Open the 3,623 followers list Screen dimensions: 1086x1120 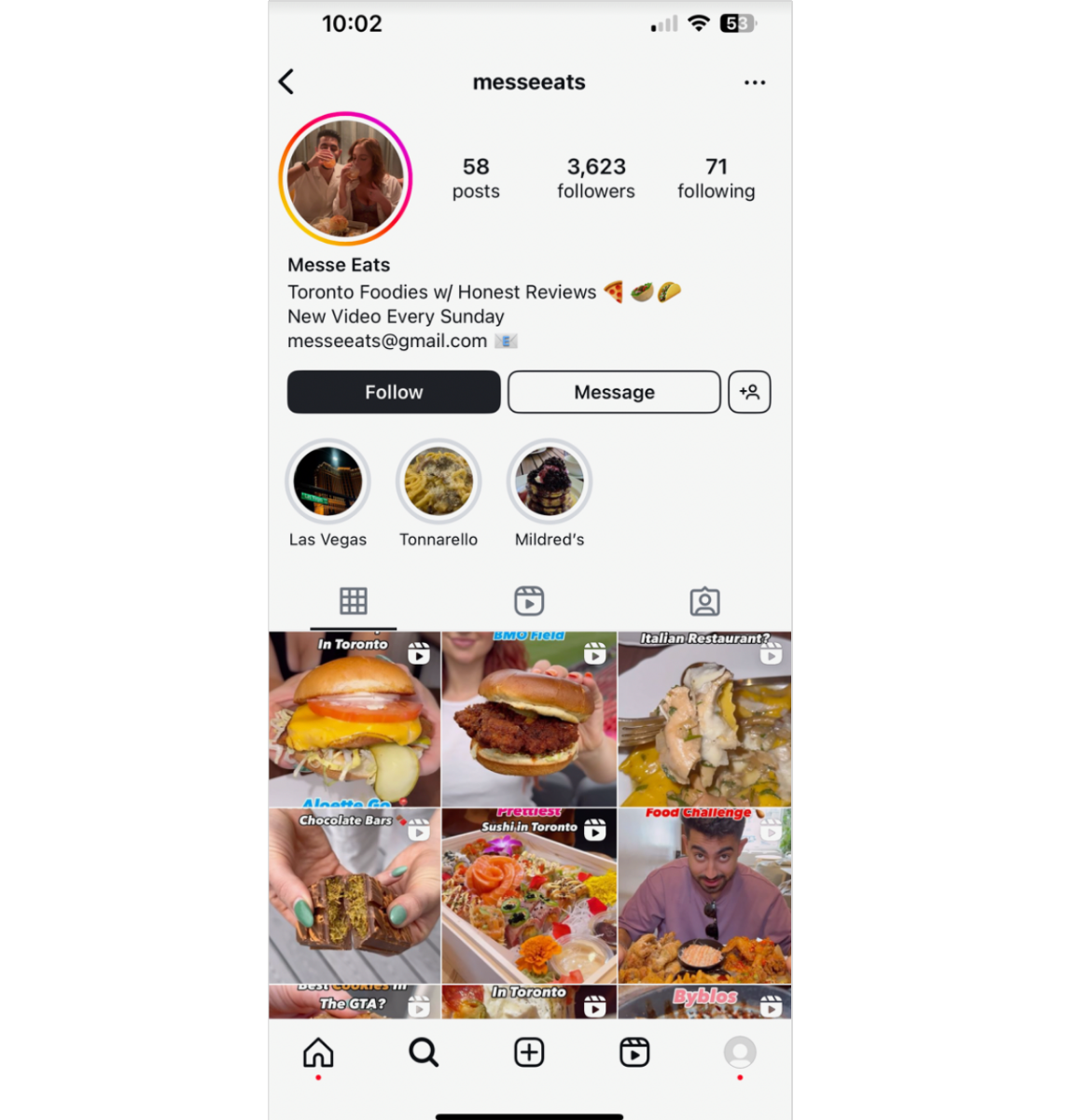tap(595, 177)
